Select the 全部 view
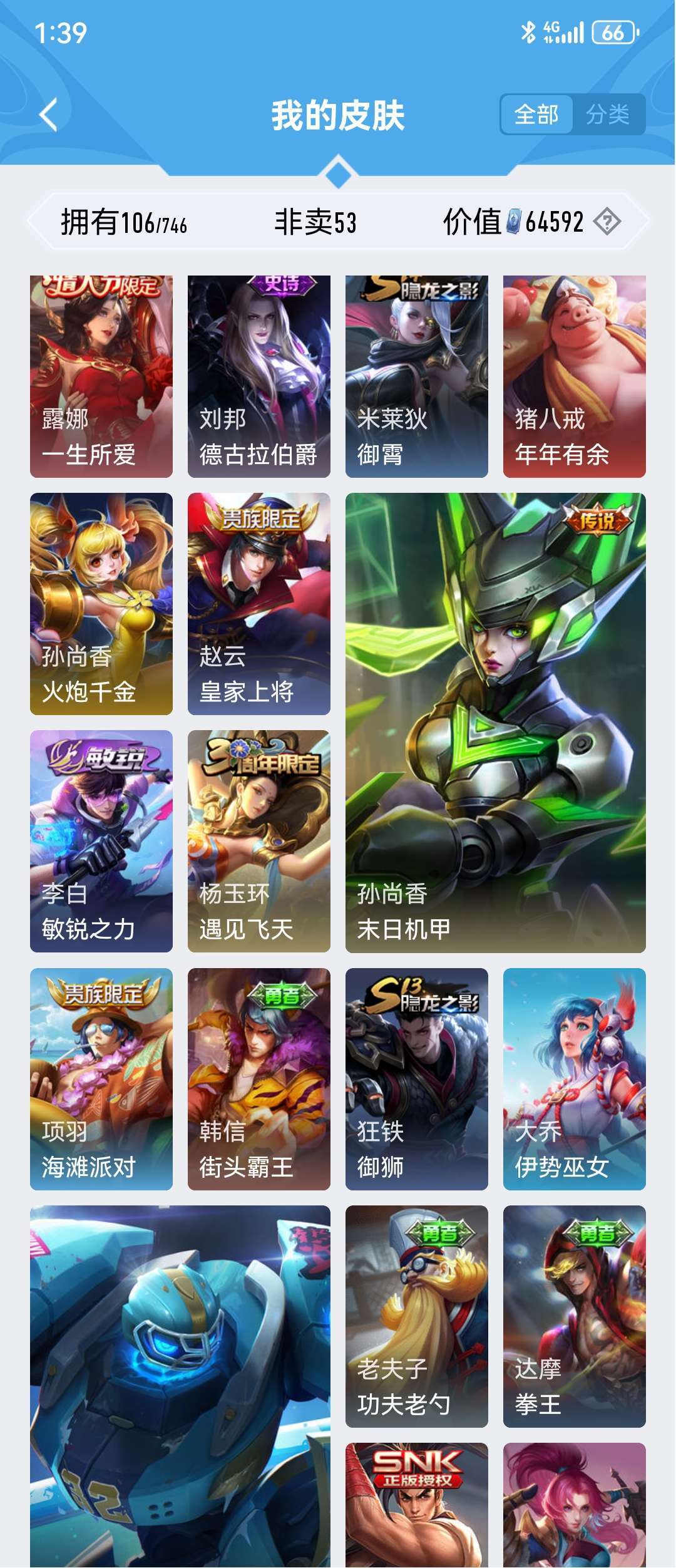Screen dimensions: 676x1568 pos(536,115)
